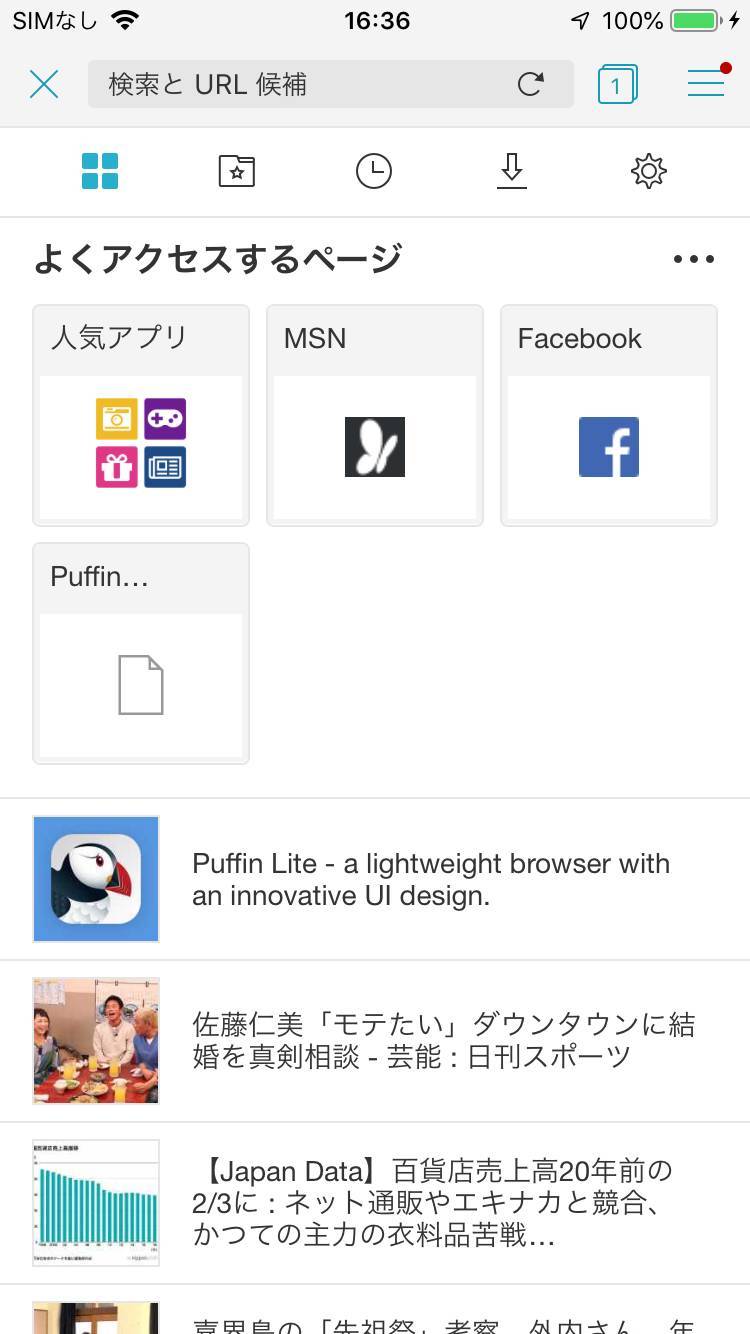Open the MSN tile

click(x=375, y=415)
